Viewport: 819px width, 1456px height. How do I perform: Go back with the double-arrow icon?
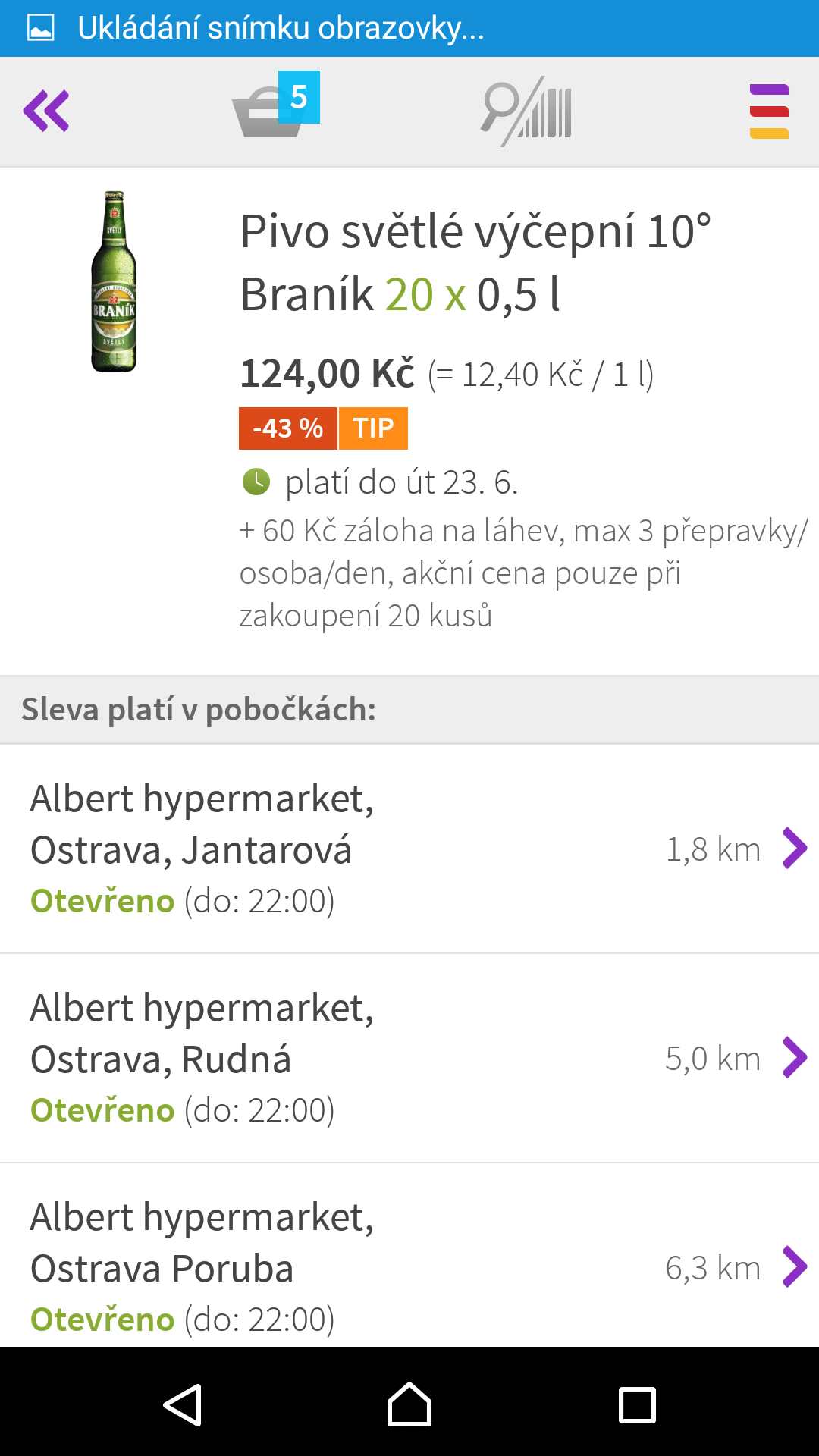point(46,111)
